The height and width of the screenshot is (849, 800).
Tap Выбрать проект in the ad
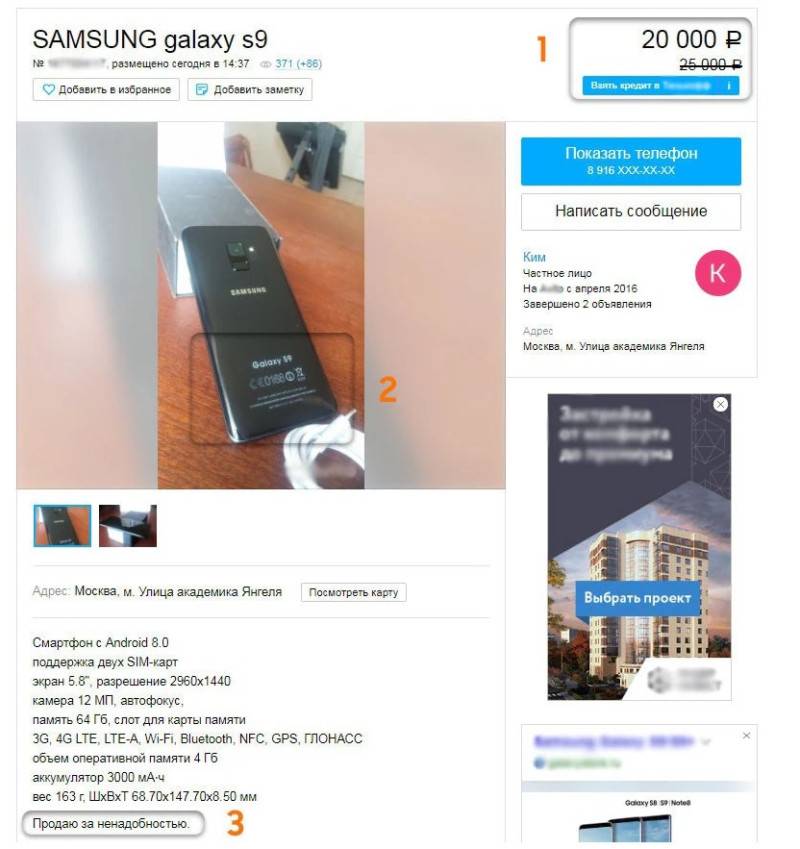click(638, 598)
